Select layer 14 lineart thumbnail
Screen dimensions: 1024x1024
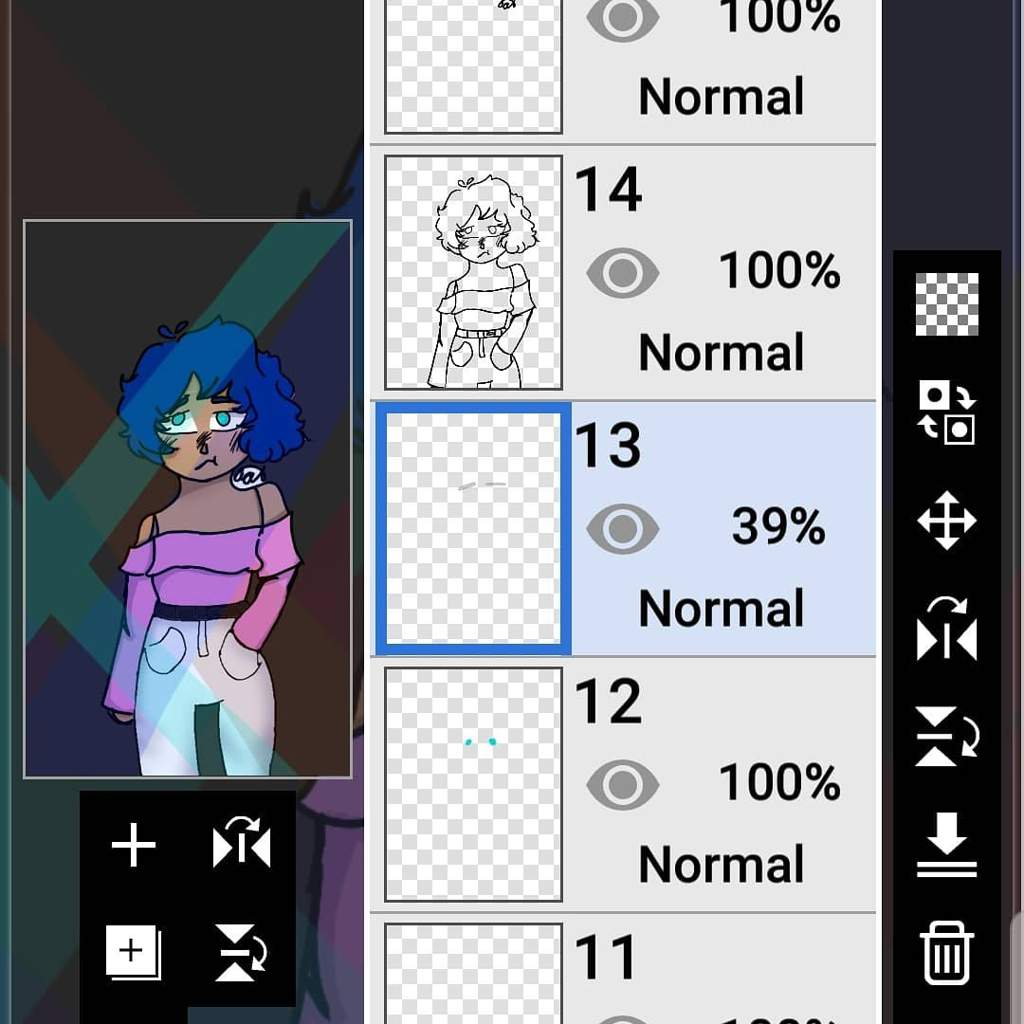pyautogui.click(x=473, y=272)
